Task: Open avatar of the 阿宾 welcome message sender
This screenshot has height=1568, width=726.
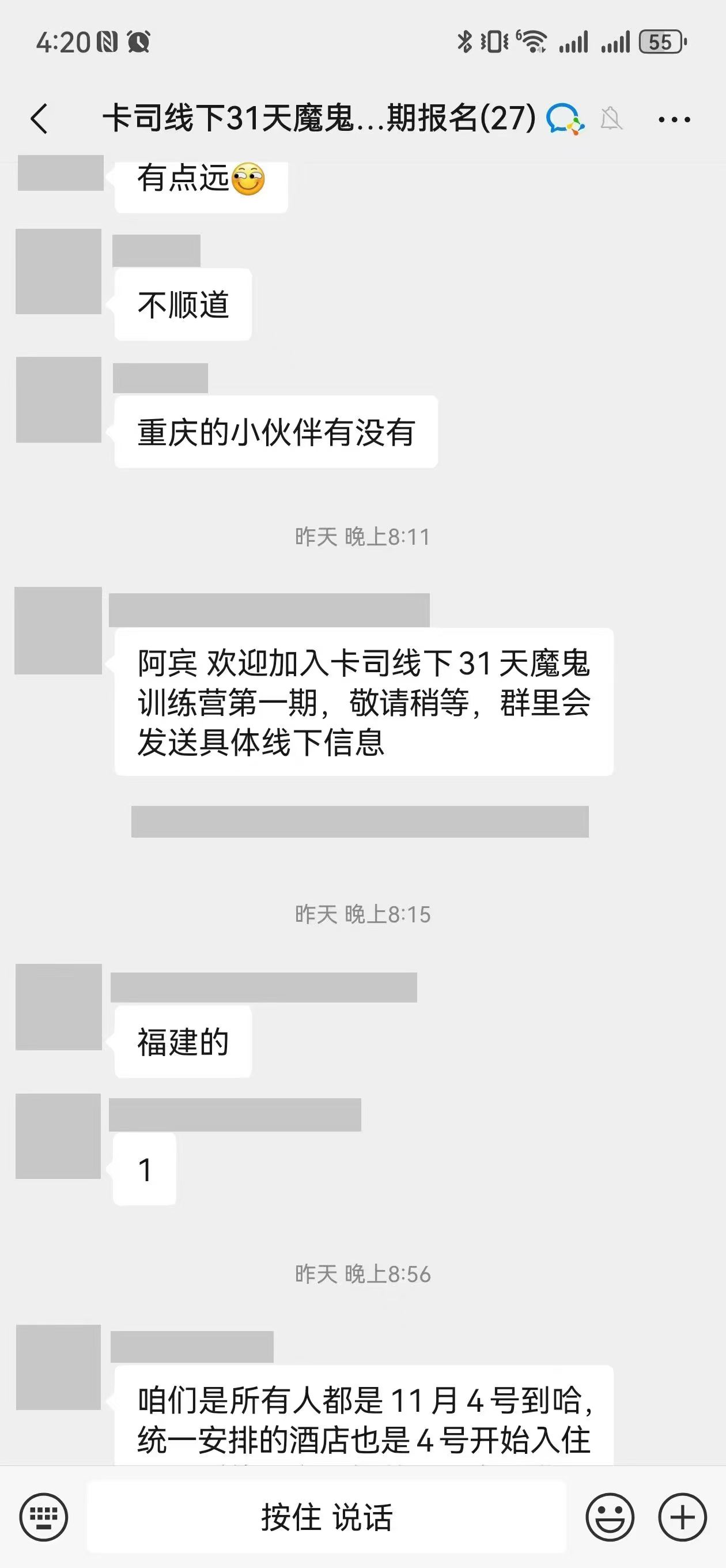Action: coord(58,631)
